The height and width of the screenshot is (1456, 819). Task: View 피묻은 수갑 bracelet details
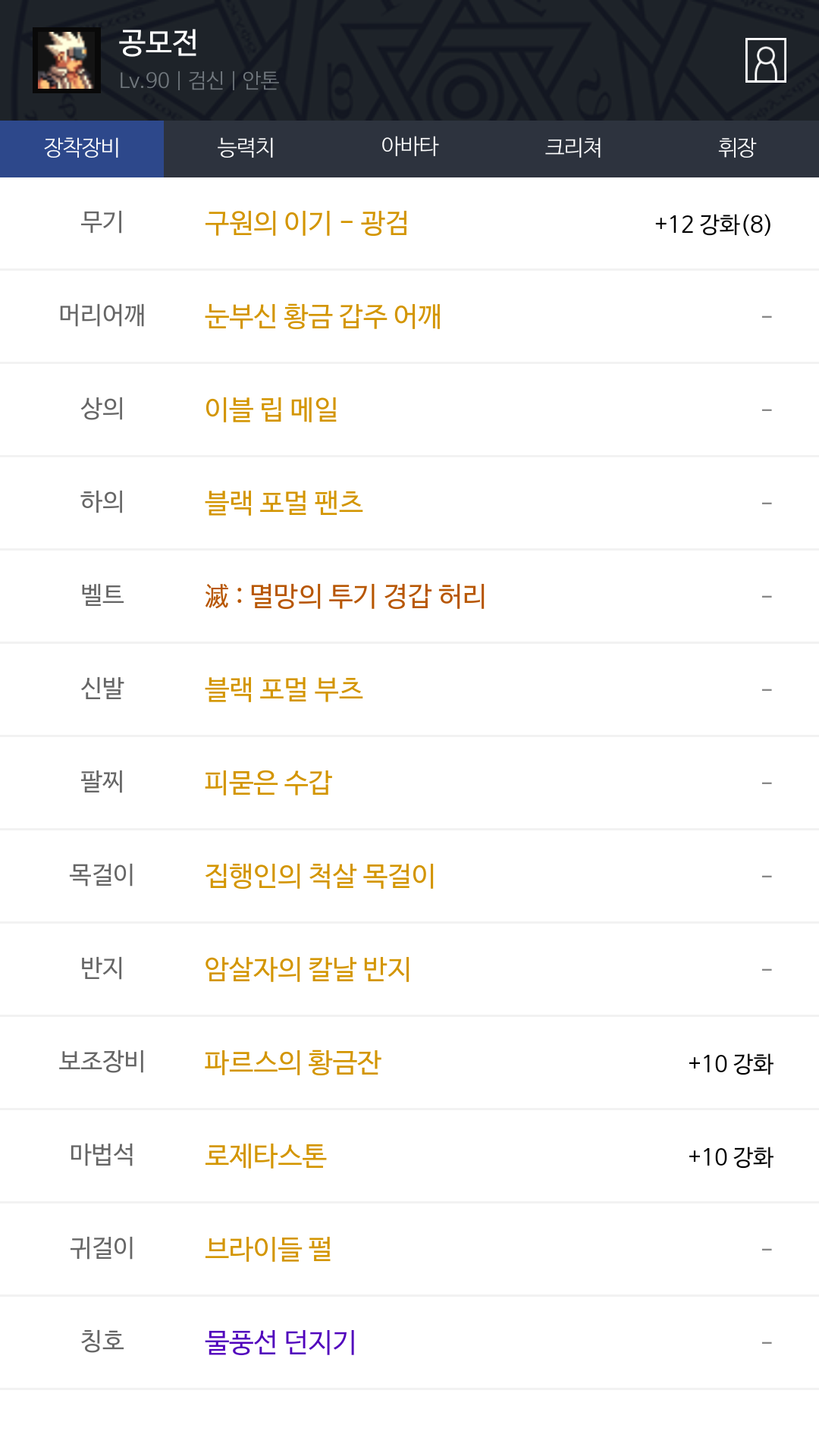[268, 783]
